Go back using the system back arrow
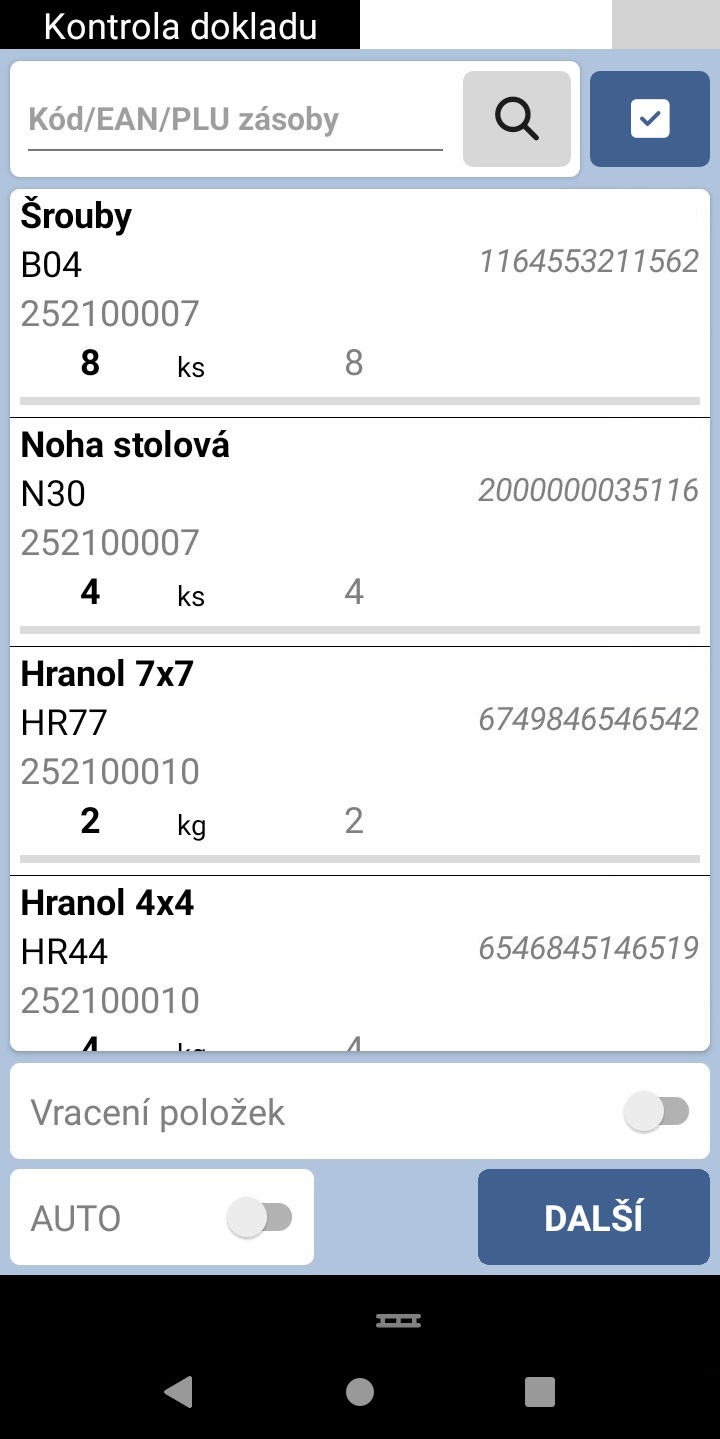 pos(178,1391)
